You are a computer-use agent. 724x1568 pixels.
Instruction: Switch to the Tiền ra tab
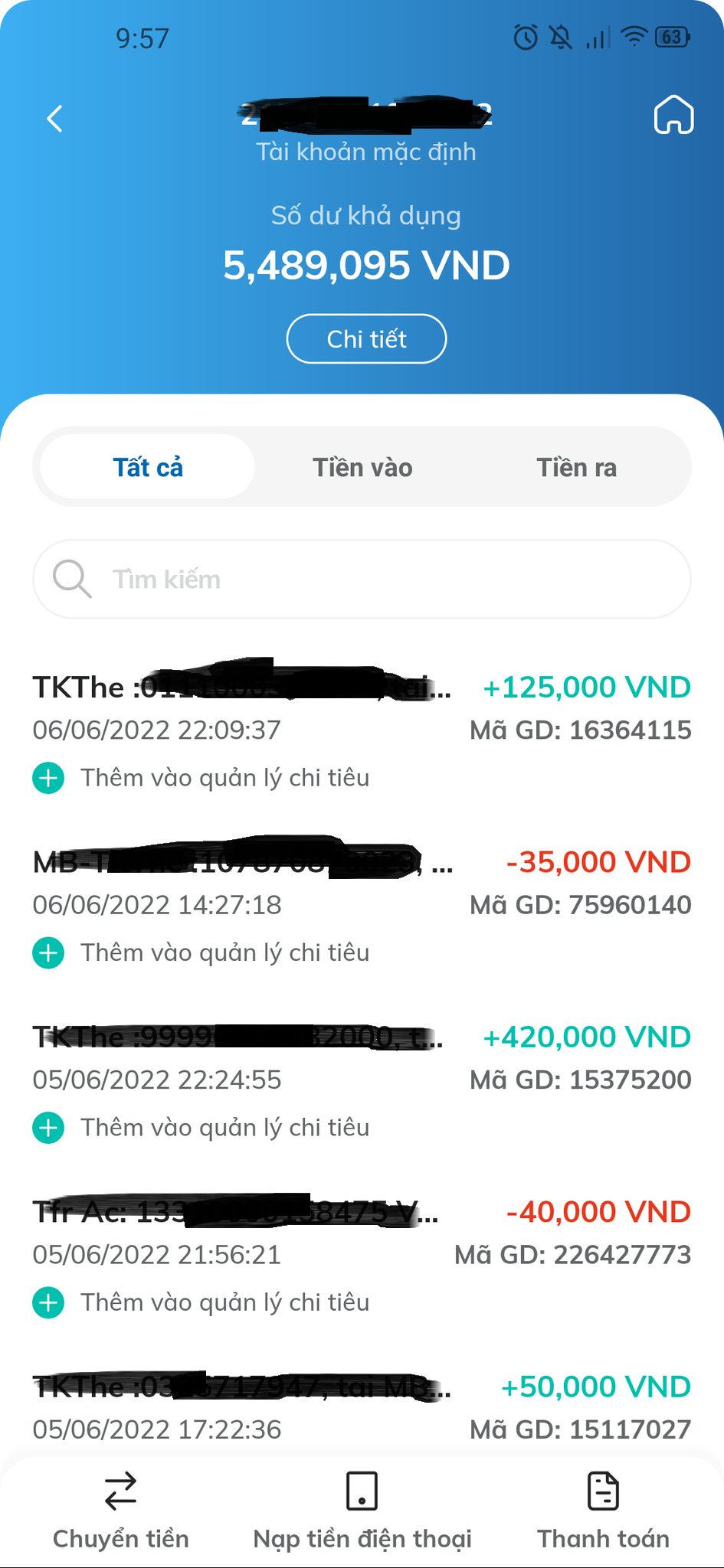tap(576, 467)
